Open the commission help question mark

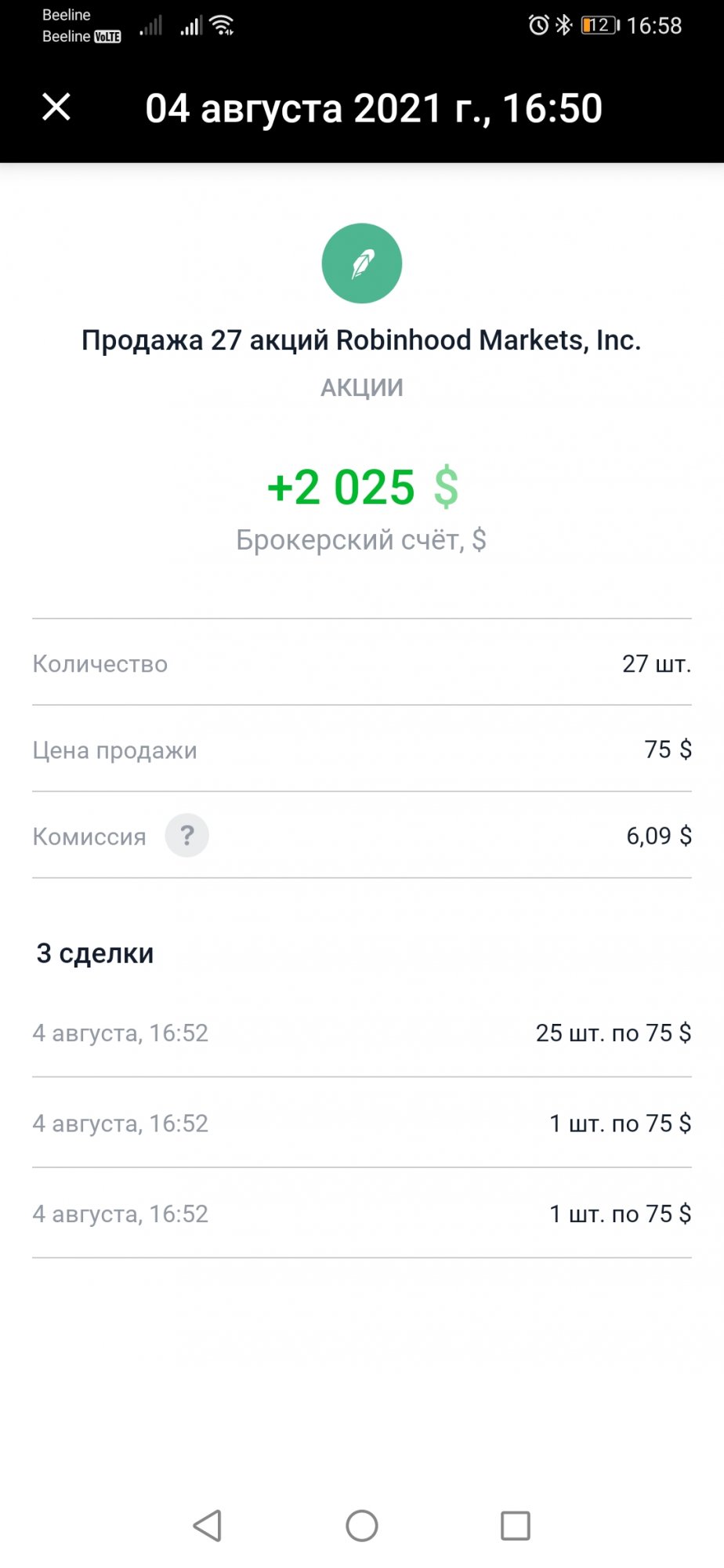tap(186, 836)
